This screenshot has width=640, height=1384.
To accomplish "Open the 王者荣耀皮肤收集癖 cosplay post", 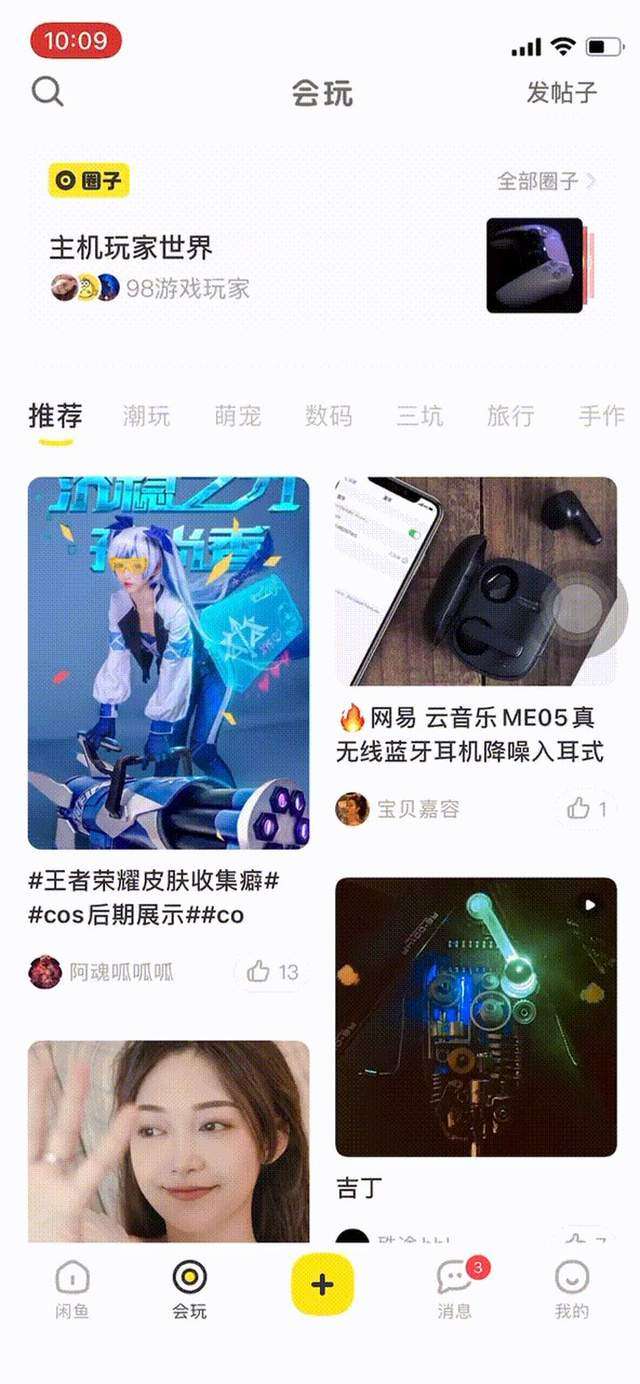I will pos(168,663).
